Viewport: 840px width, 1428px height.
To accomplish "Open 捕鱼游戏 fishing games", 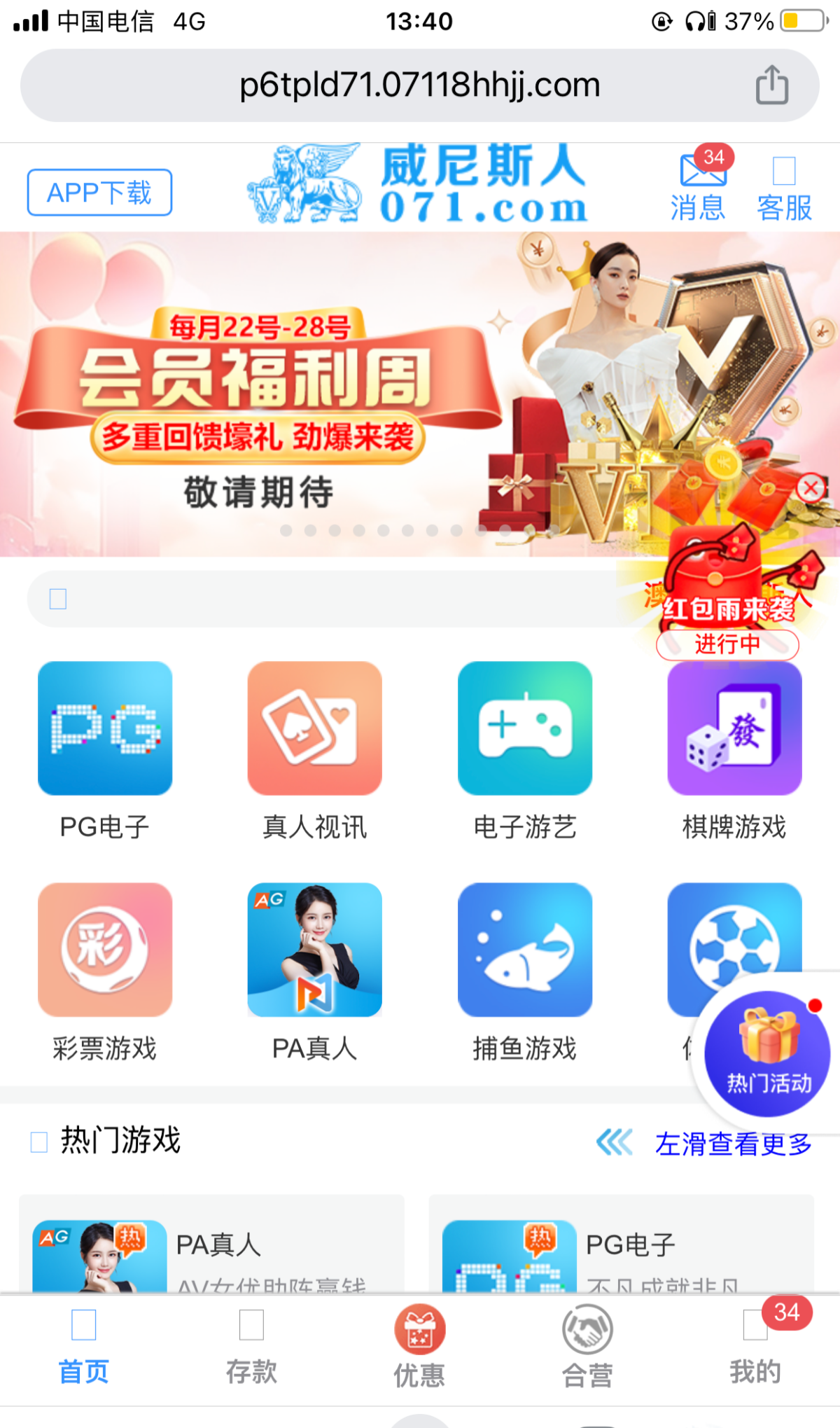I will click(525, 970).
